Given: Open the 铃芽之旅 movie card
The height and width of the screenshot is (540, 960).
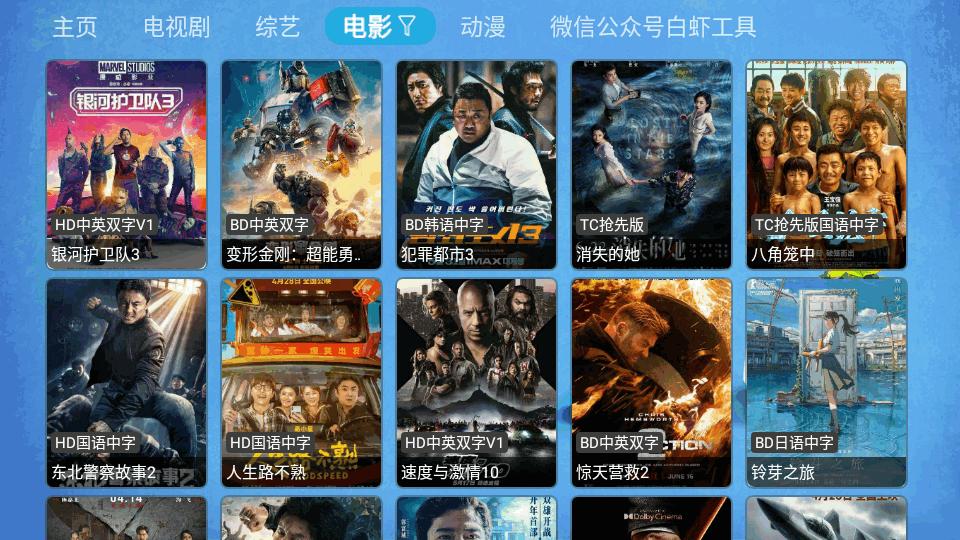Looking at the screenshot, I should tap(826, 383).
